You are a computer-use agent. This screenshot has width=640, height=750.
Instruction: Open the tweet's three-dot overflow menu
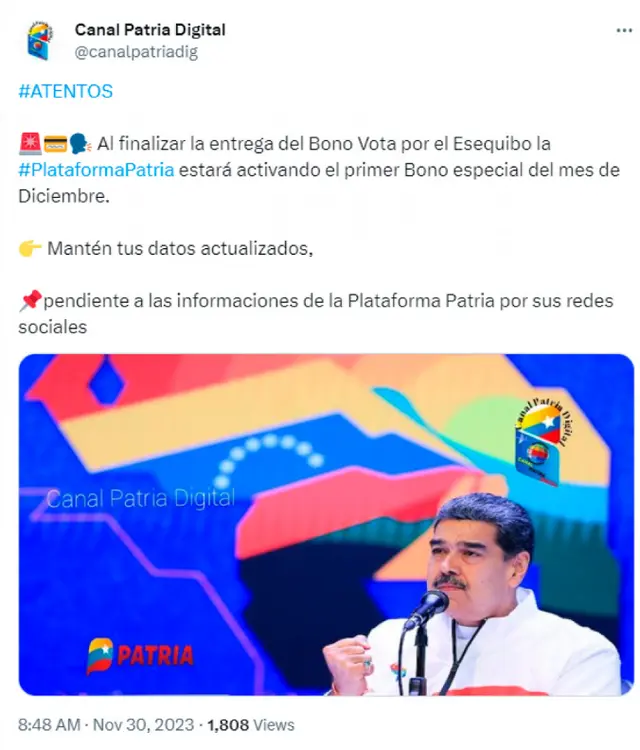623,31
